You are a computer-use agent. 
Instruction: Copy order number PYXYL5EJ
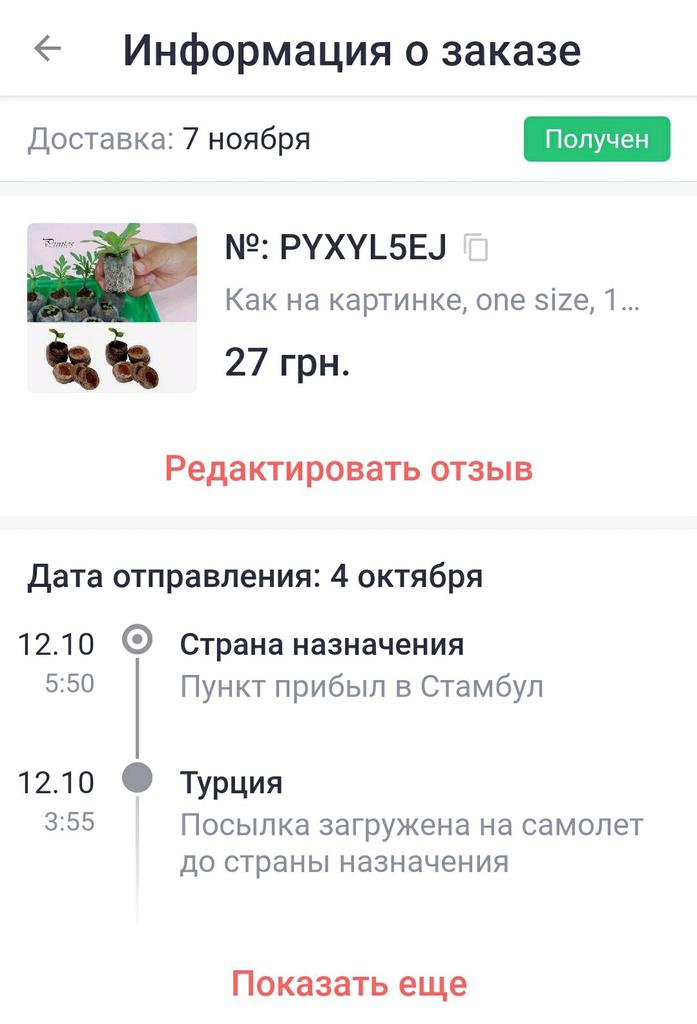point(478,247)
